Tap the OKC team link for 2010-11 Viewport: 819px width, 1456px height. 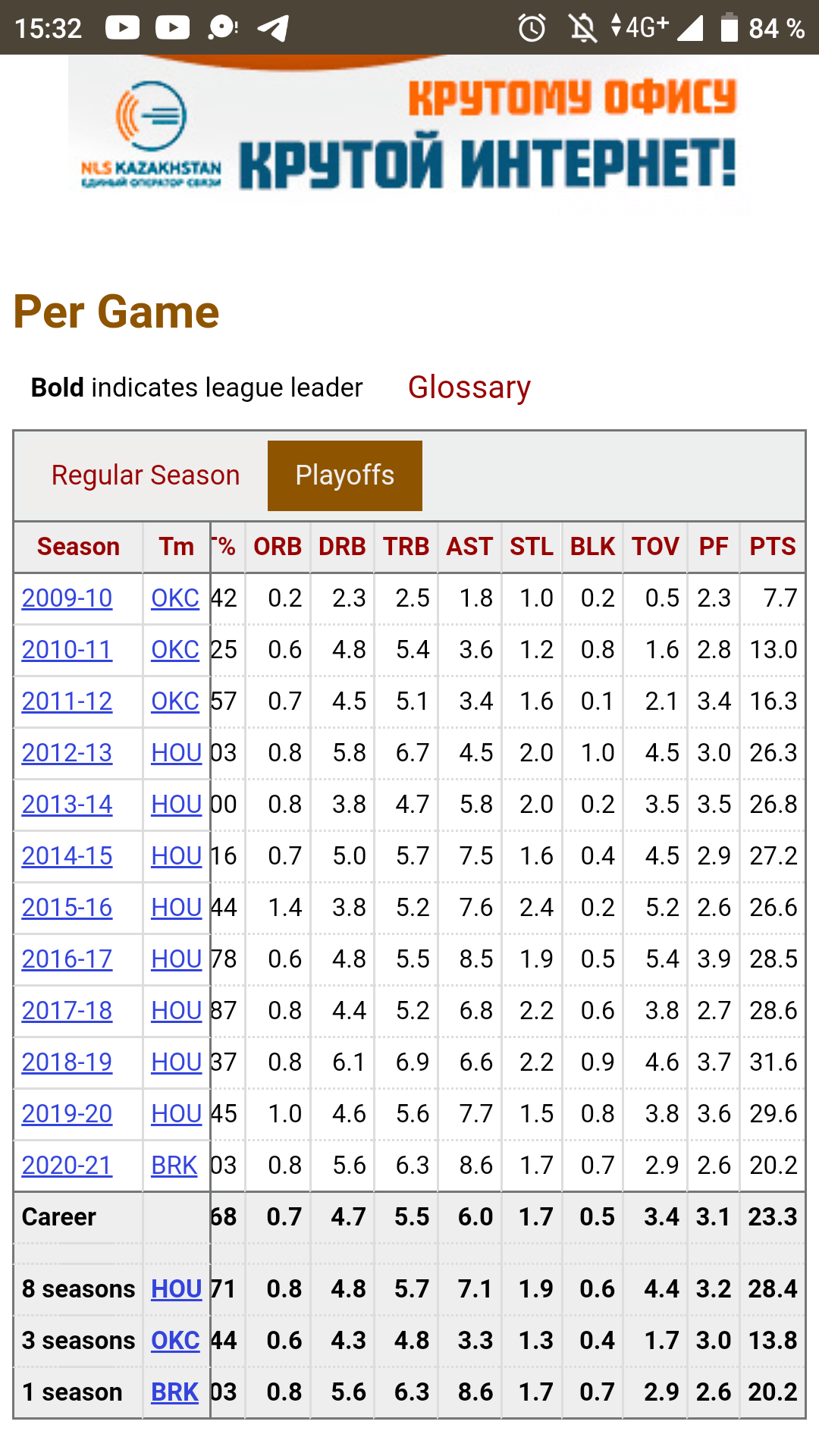(x=175, y=650)
